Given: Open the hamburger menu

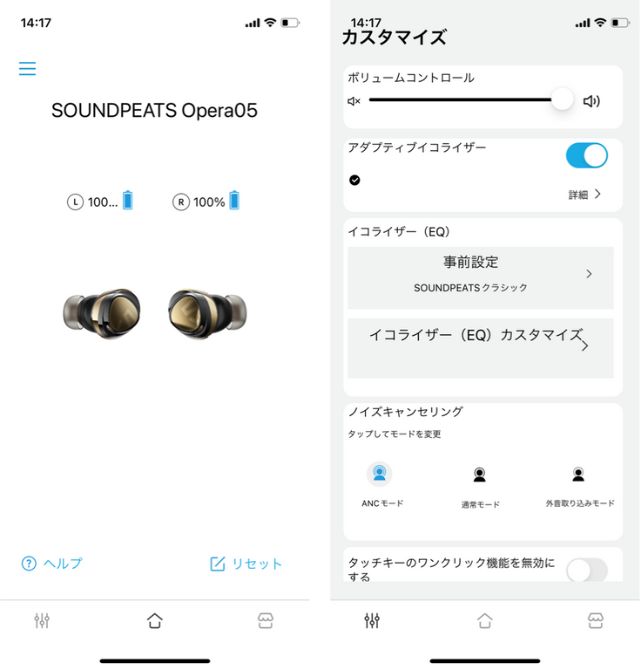Looking at the screenshot, I should (27, 69).
